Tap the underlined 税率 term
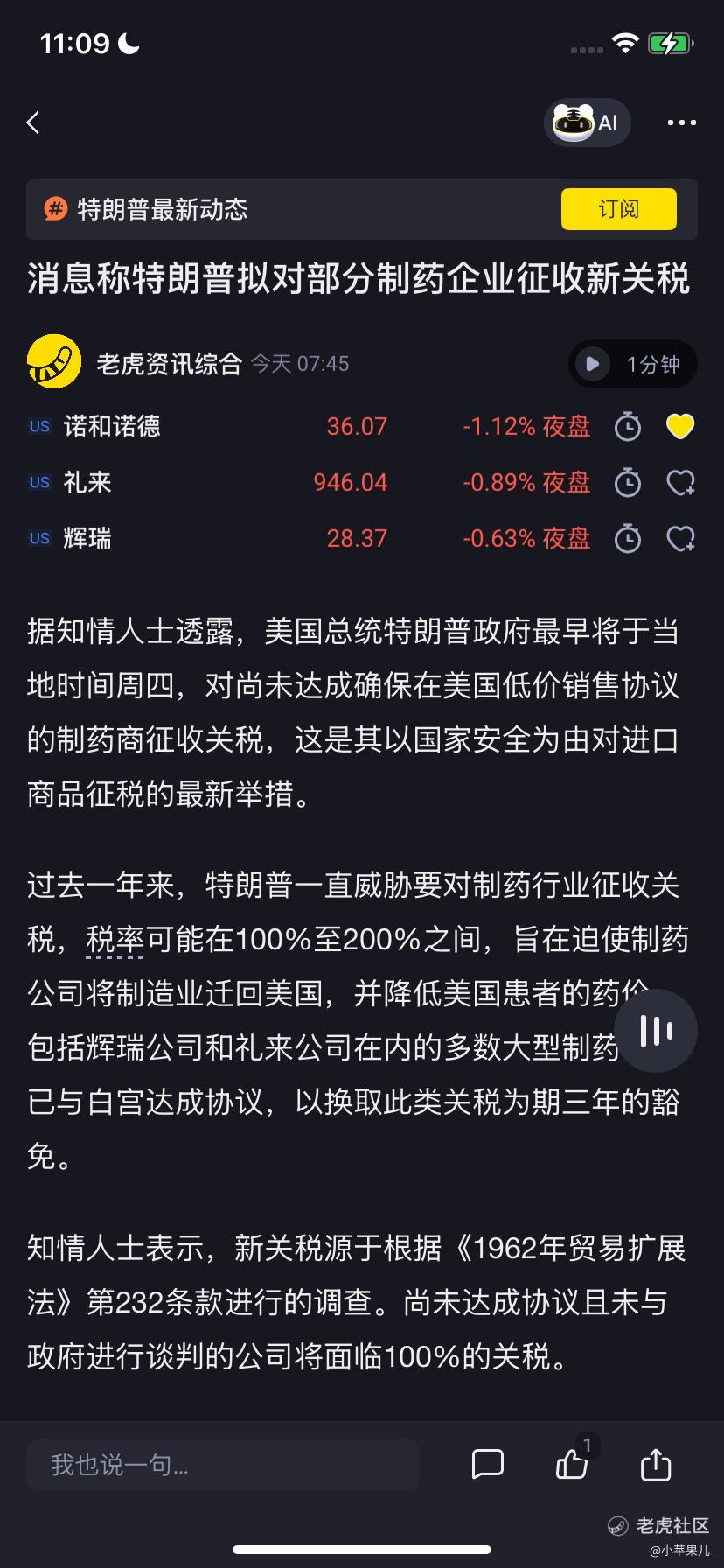Viewport: 724px width, 1568px height. pyautogui.click(x=115, y=940)
